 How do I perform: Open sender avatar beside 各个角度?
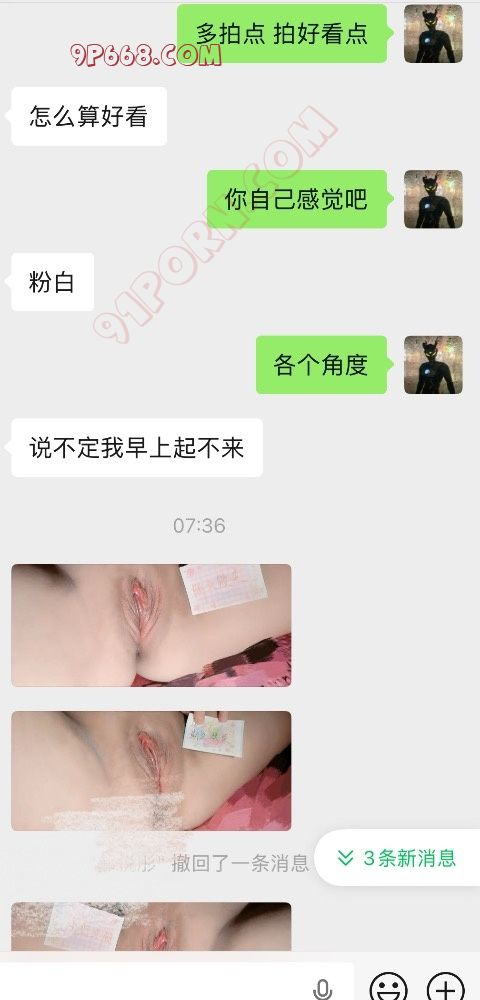pyautogui.click(x=433, y=365)
